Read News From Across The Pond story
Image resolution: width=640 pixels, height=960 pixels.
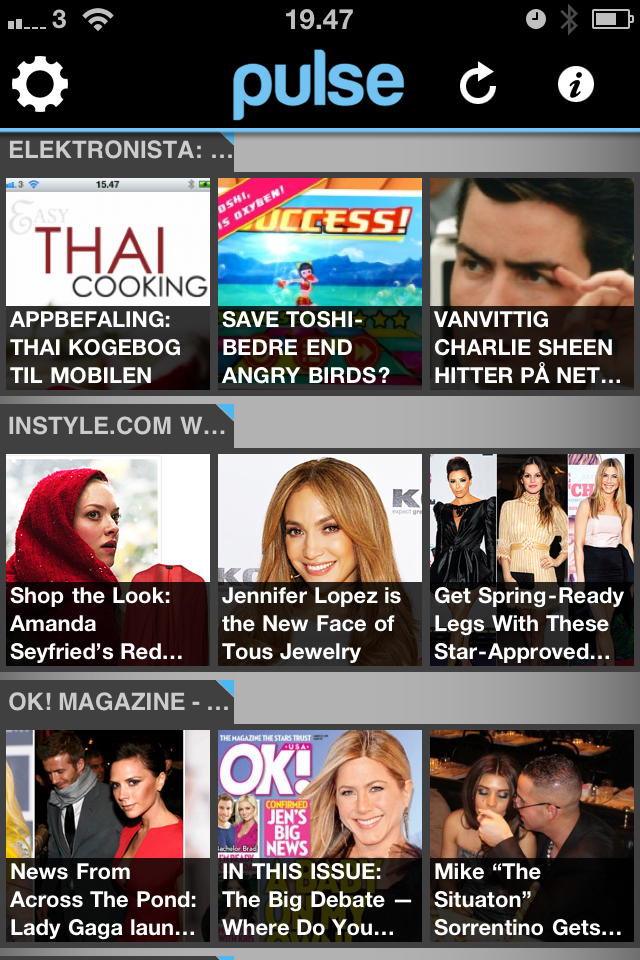point(108,836)
